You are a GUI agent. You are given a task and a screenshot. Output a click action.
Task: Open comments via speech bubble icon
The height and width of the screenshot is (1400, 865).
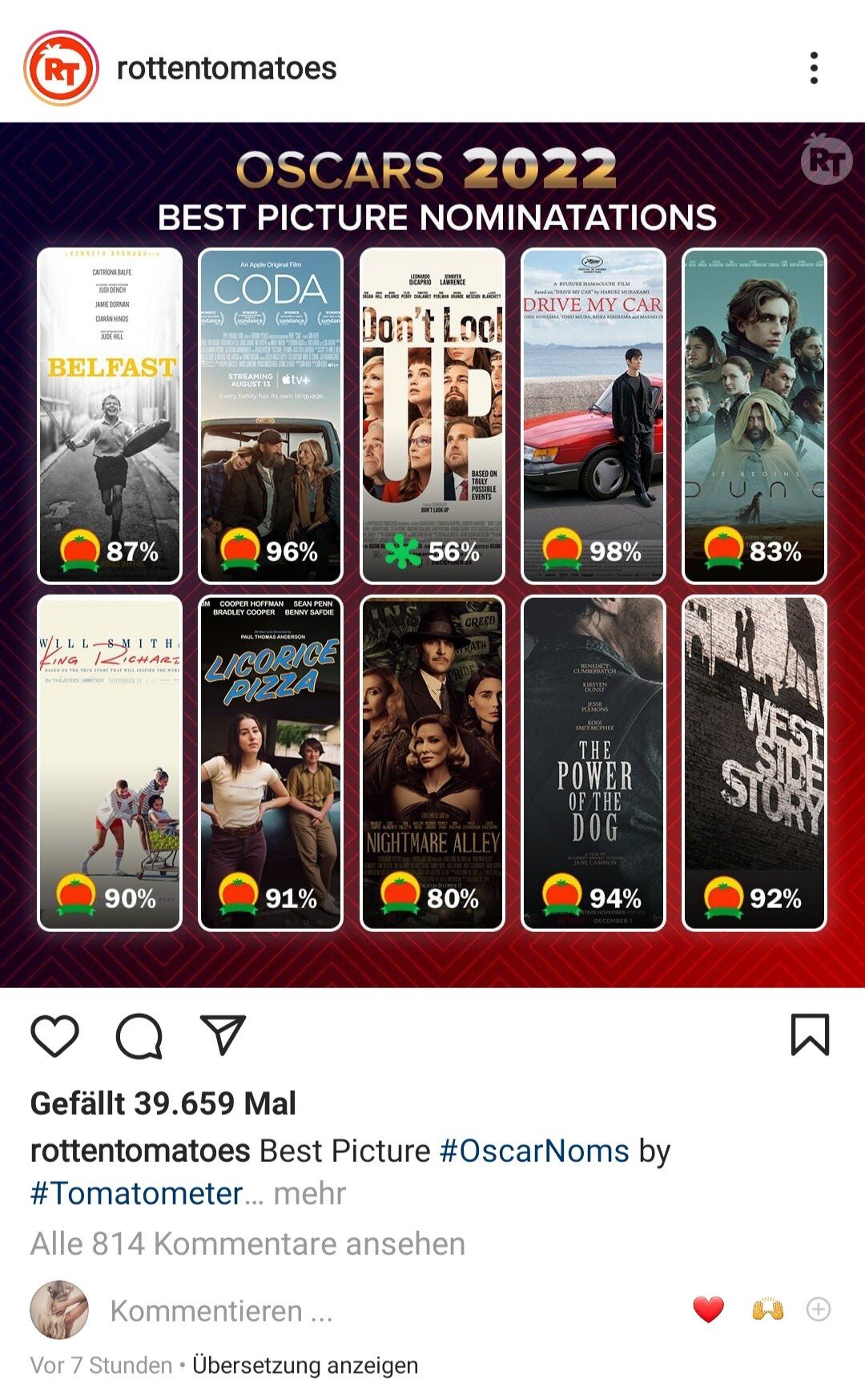coord(139,1036)
